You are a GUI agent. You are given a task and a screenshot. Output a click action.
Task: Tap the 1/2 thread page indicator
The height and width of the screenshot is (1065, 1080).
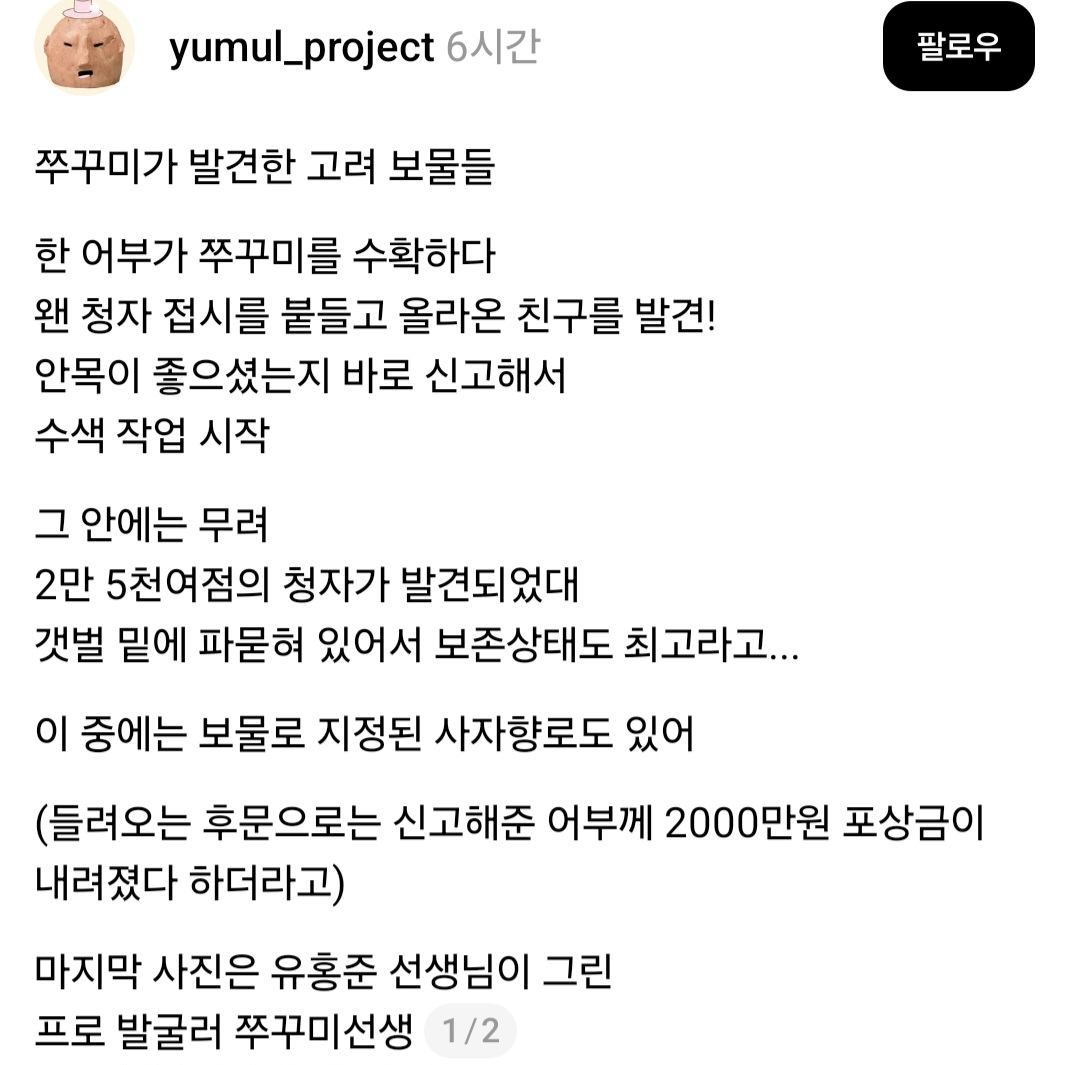click(470, 1031)
